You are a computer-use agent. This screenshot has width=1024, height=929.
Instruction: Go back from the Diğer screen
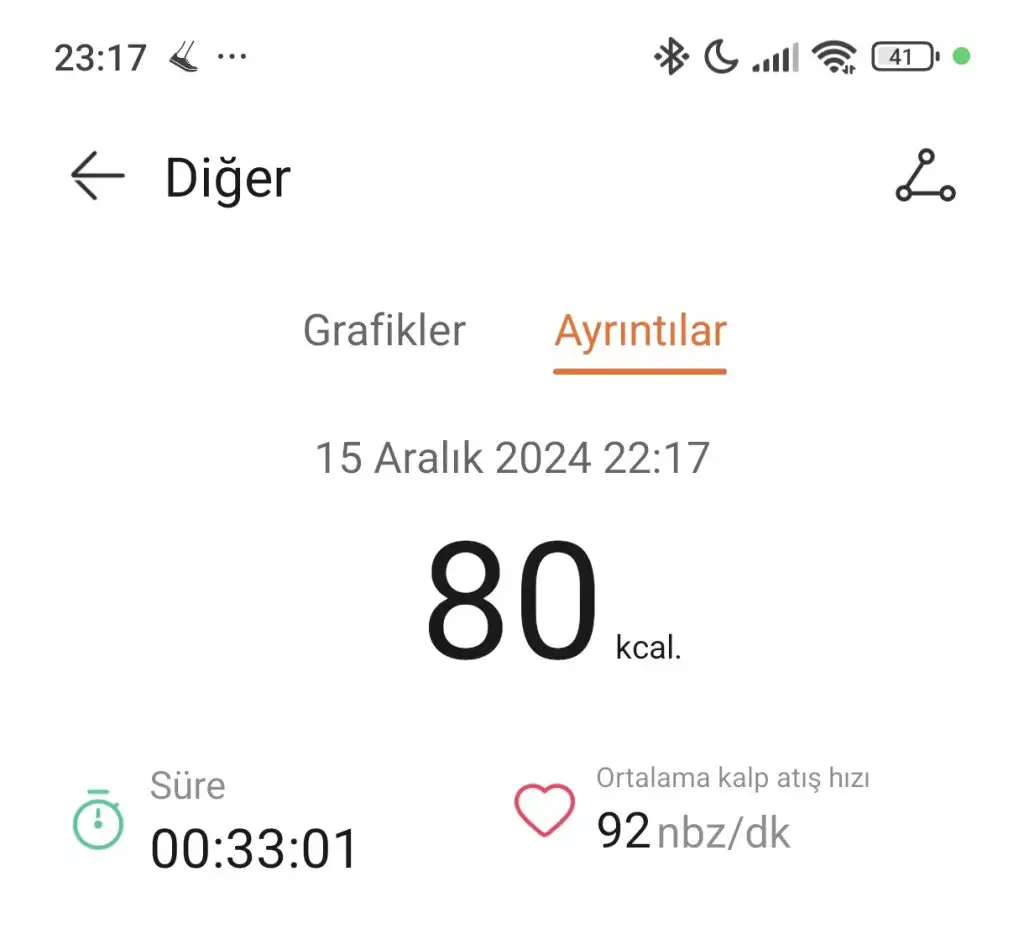pyautogui.click(x=98, y=177)
